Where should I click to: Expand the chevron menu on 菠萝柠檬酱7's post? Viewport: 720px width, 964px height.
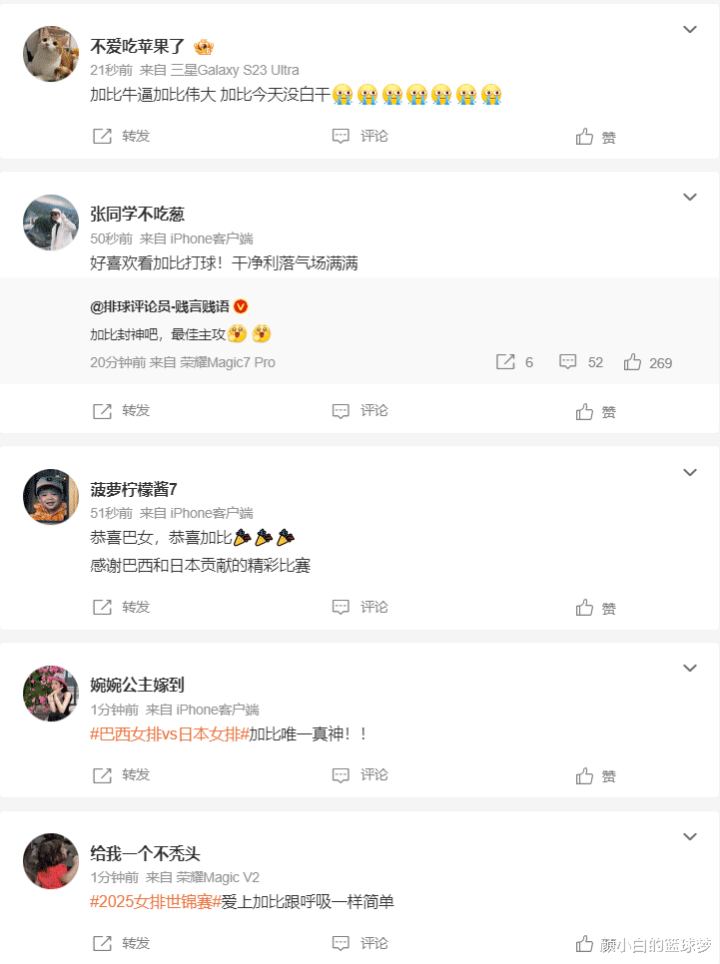690,472
